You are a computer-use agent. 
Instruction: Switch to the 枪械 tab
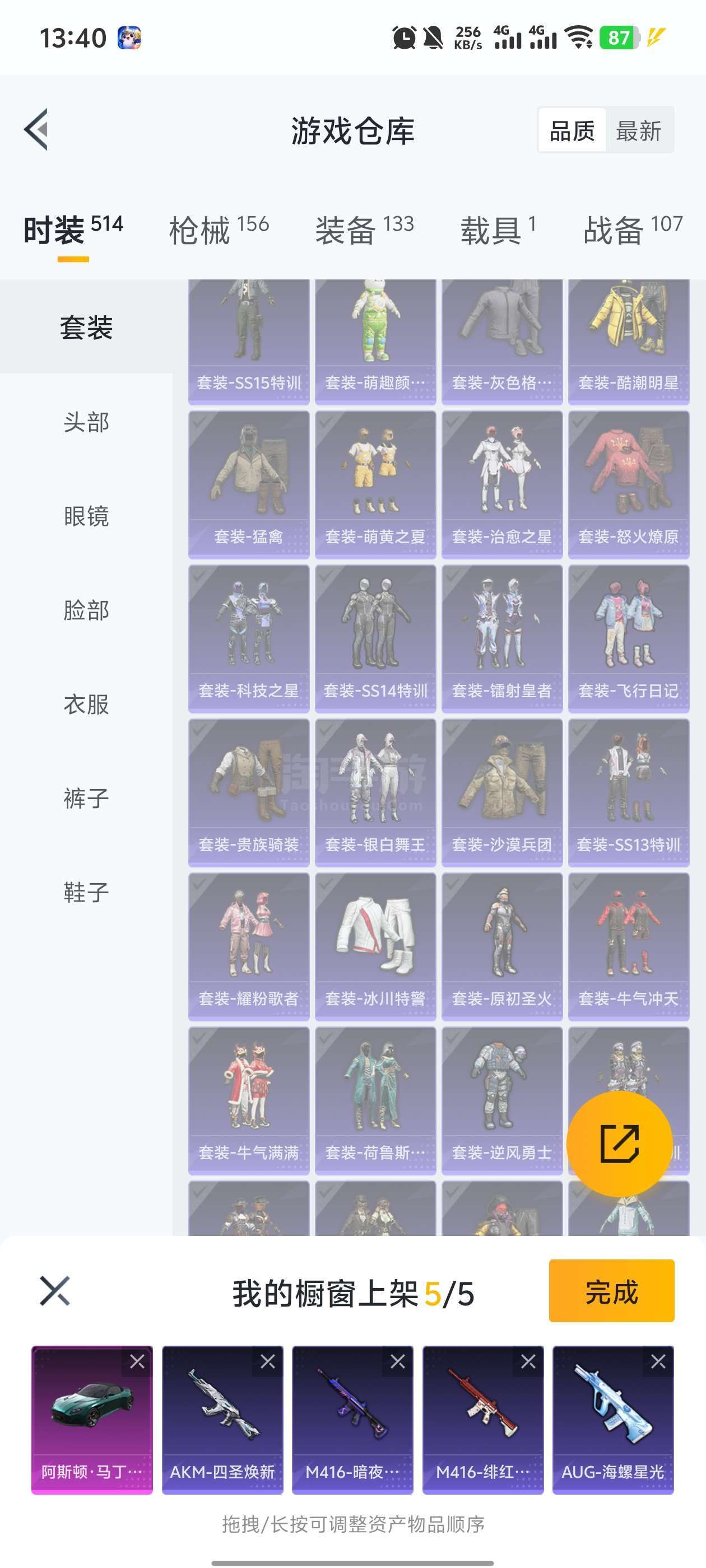coord(219,230)
